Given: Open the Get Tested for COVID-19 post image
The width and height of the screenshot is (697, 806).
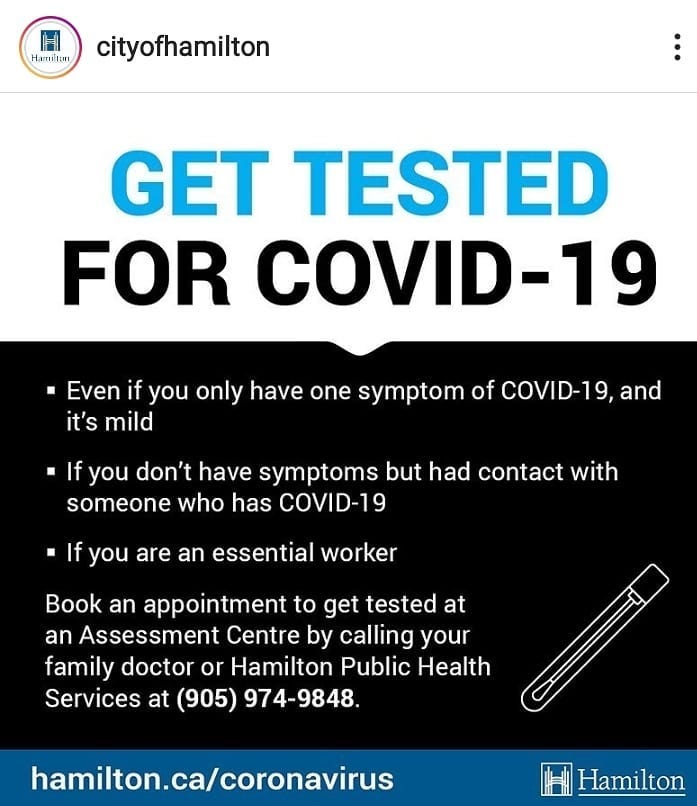Looking at the screenshot, I should 348,450.
